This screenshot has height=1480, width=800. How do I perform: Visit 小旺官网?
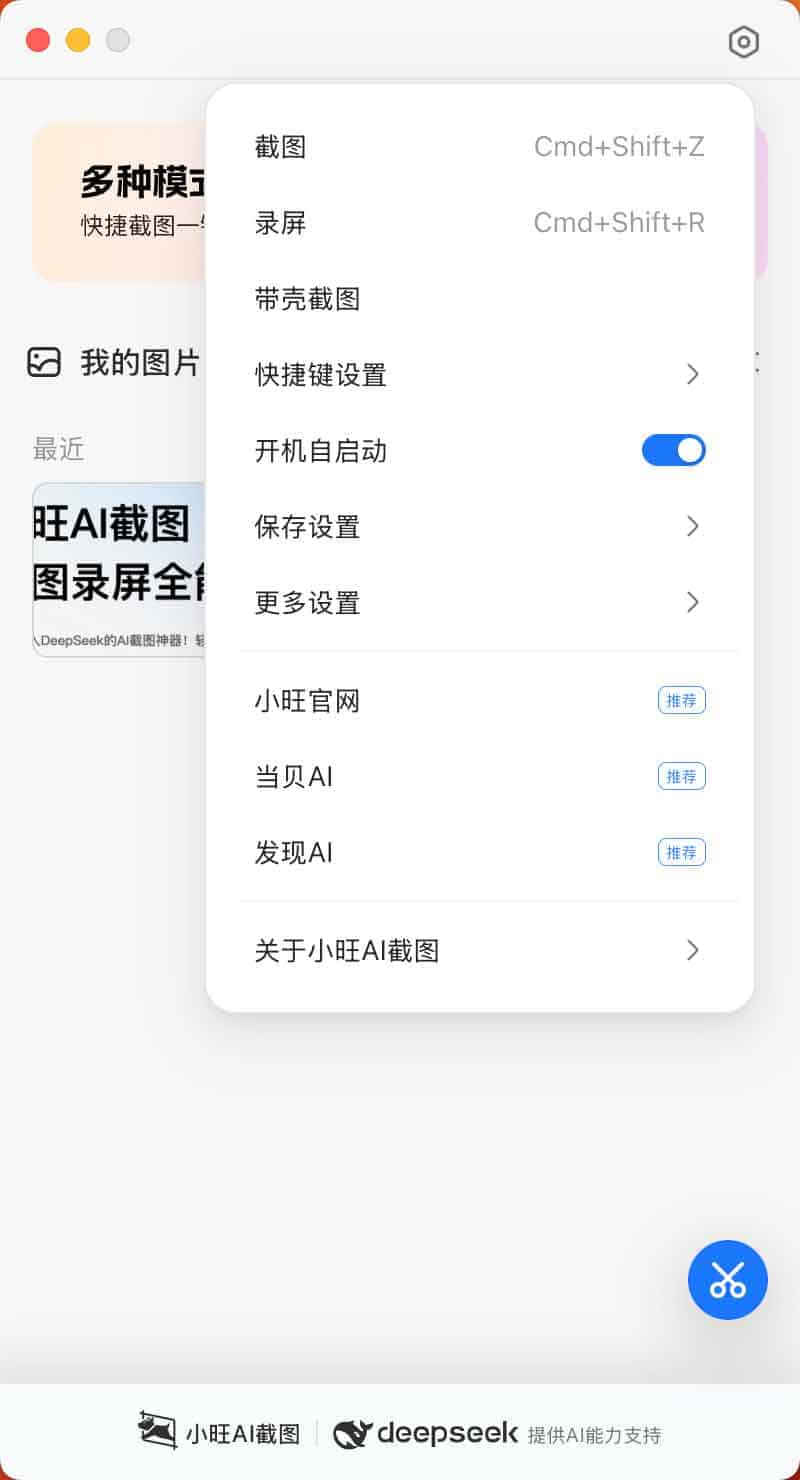tap(308, 701)
